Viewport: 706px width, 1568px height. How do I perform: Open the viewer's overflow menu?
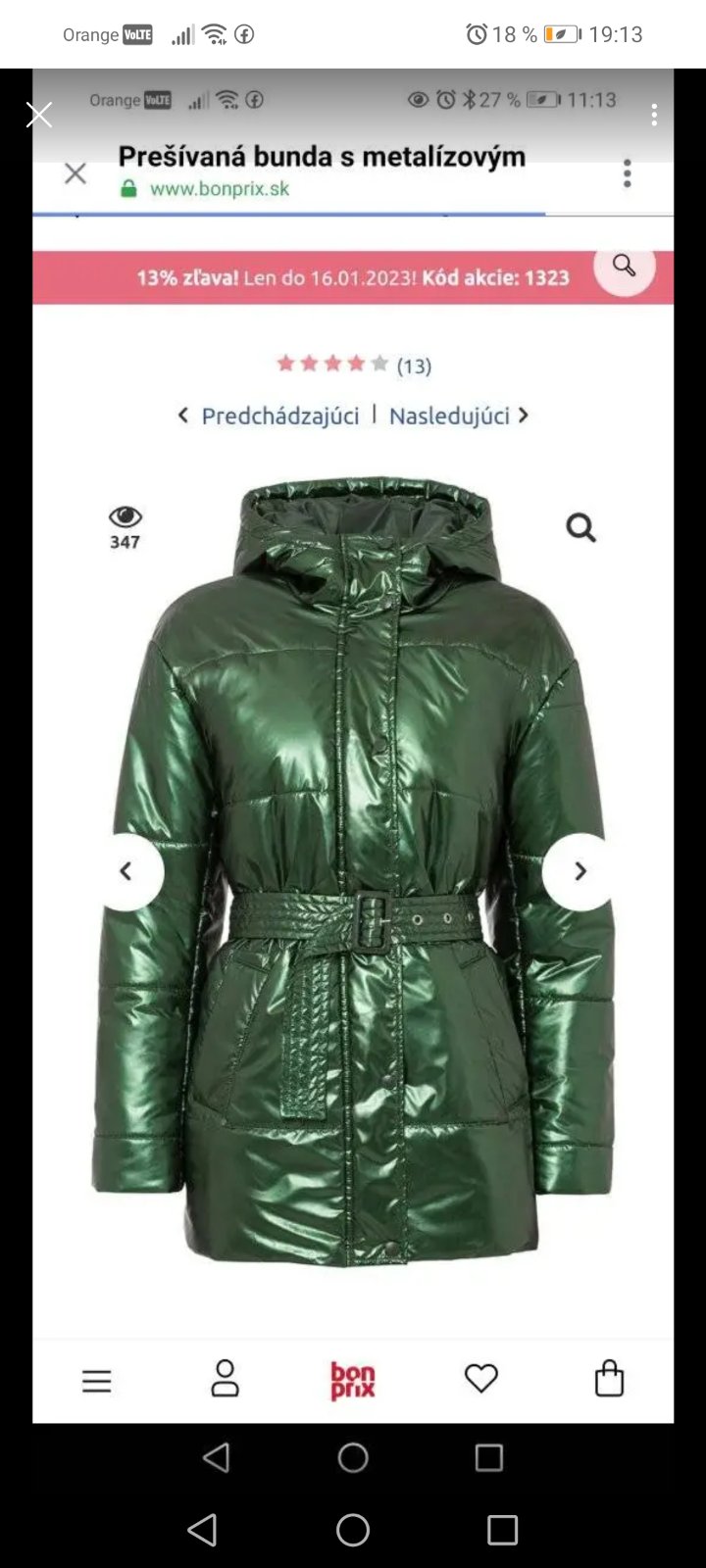pos(654,116)
